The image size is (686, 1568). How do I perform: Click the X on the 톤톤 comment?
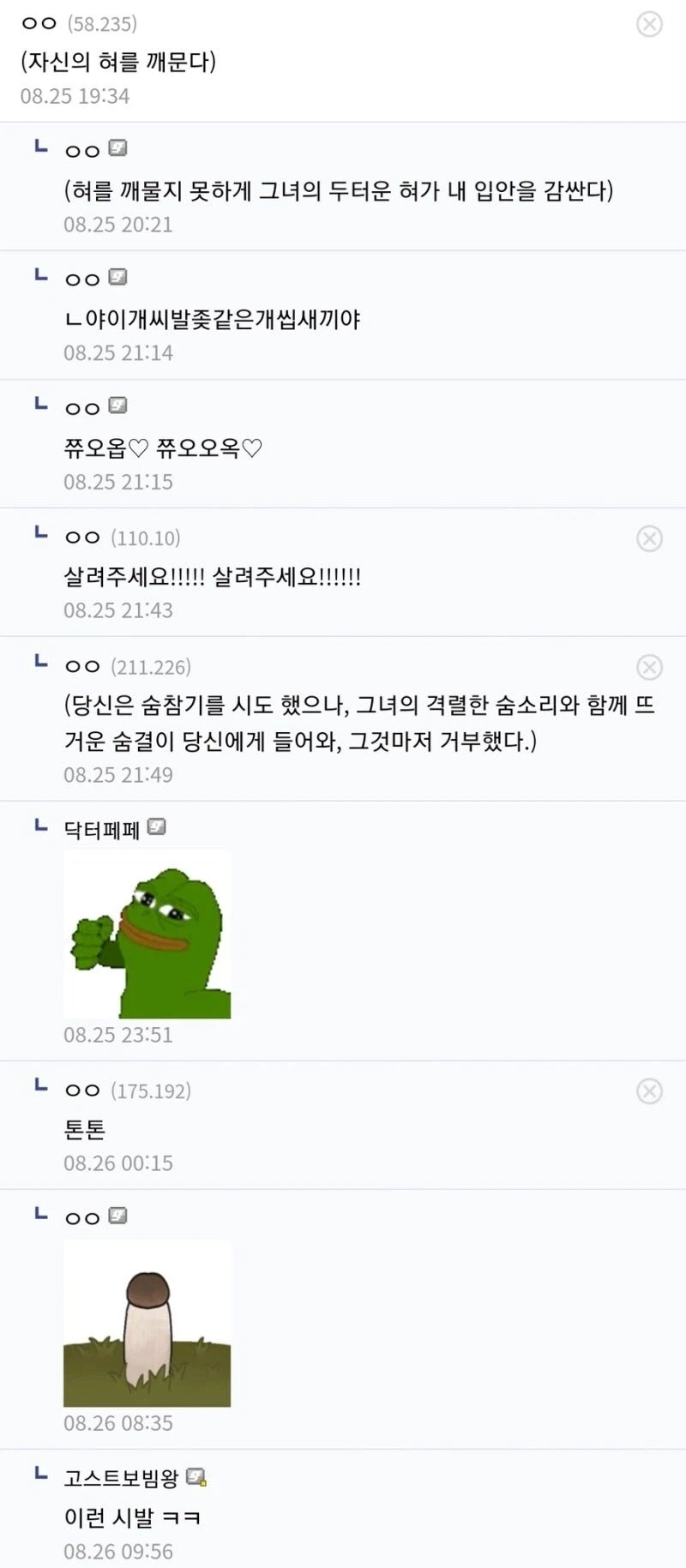click(648, 1089)
